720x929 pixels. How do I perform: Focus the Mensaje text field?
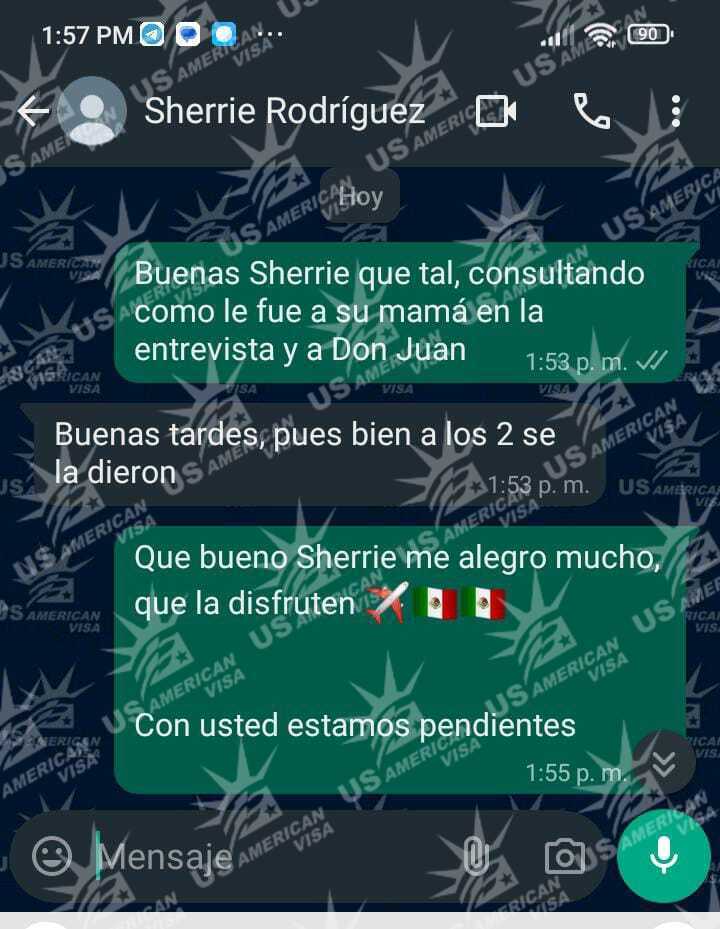270,856
